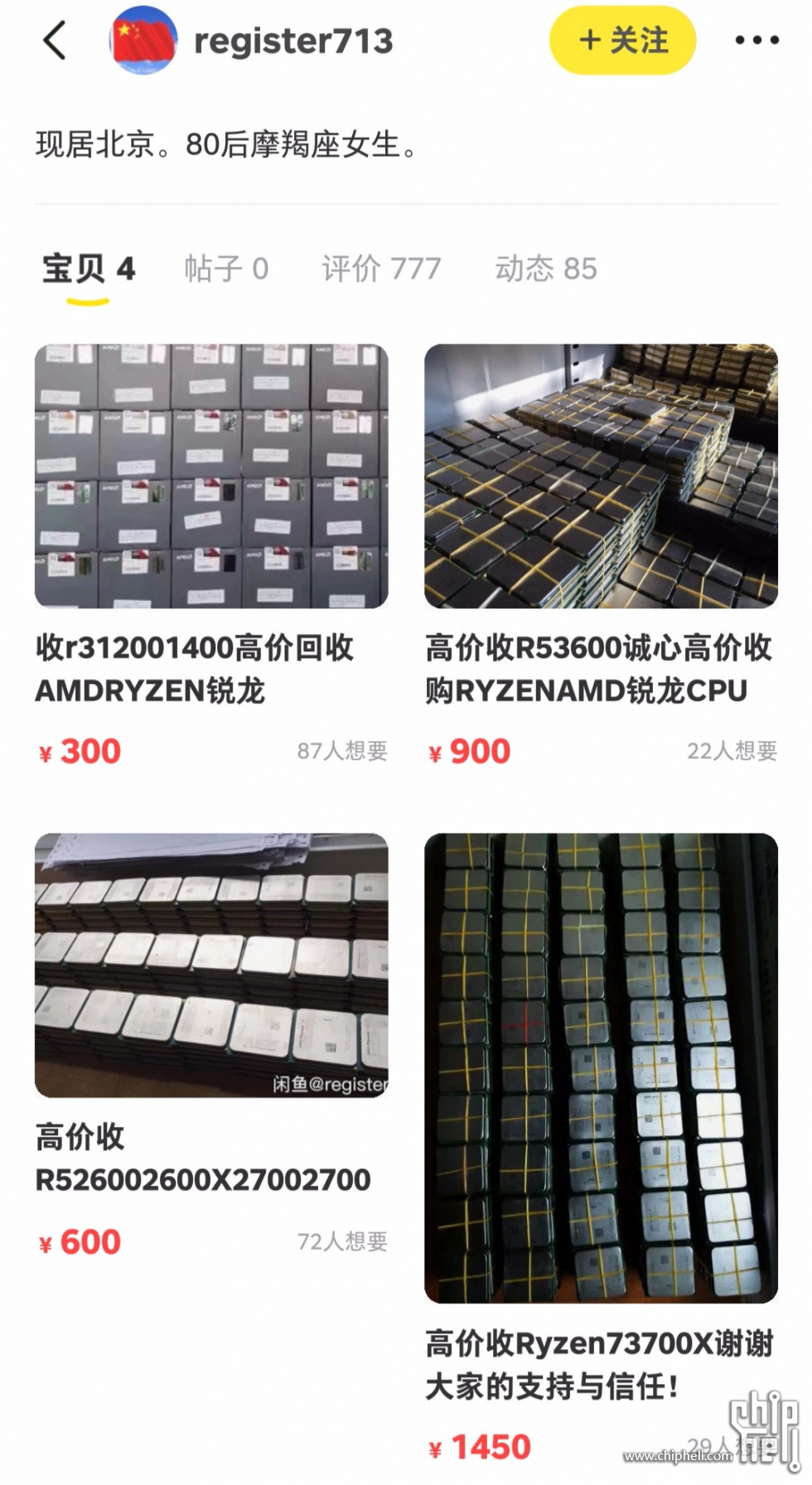Open the 高价收R53600 listing
812x1485 pixels.
[602, 555]
